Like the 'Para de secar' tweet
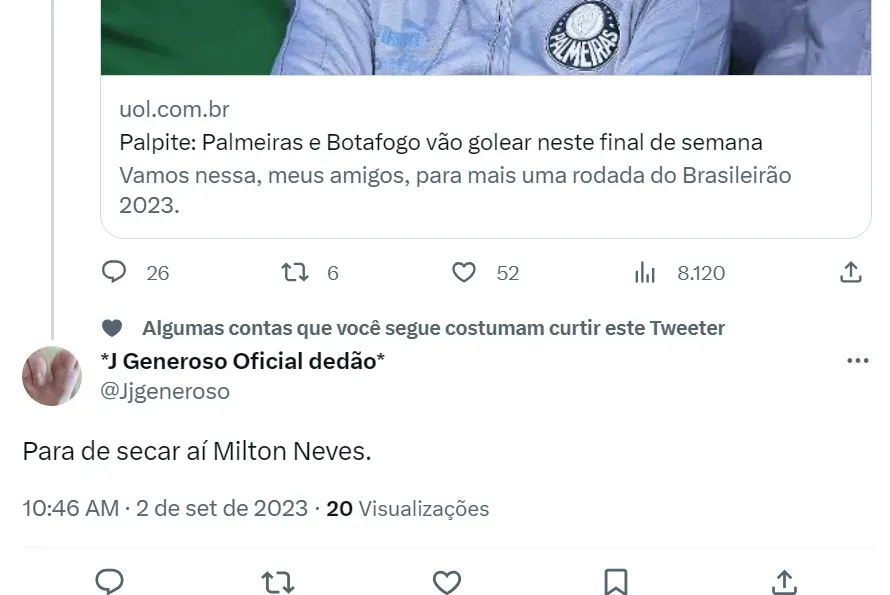890x595 pixels. 446,581
